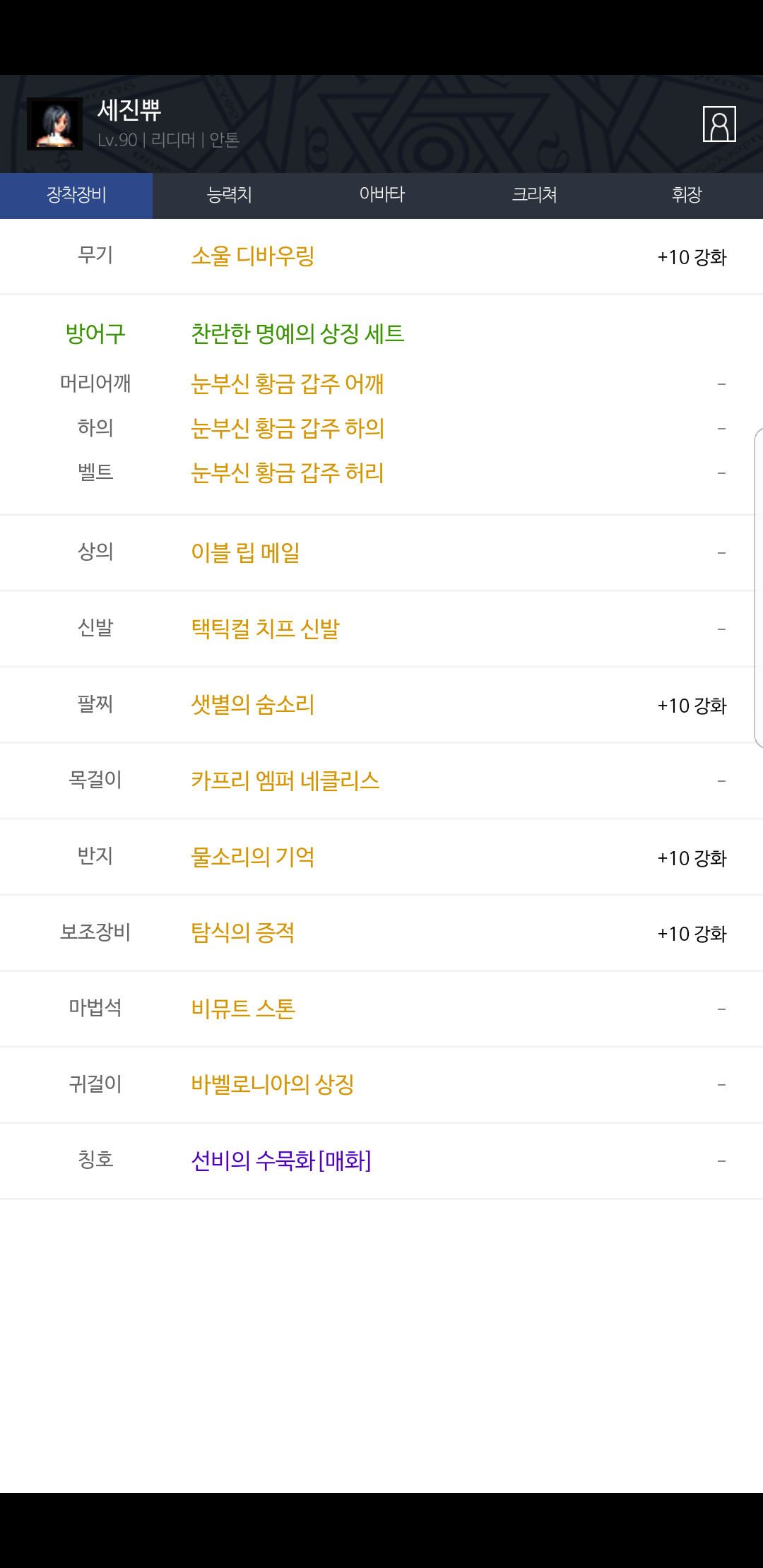View magic stone 비뮤트 스톤
Viewport: 763px width, 1568px height.
243,1009
